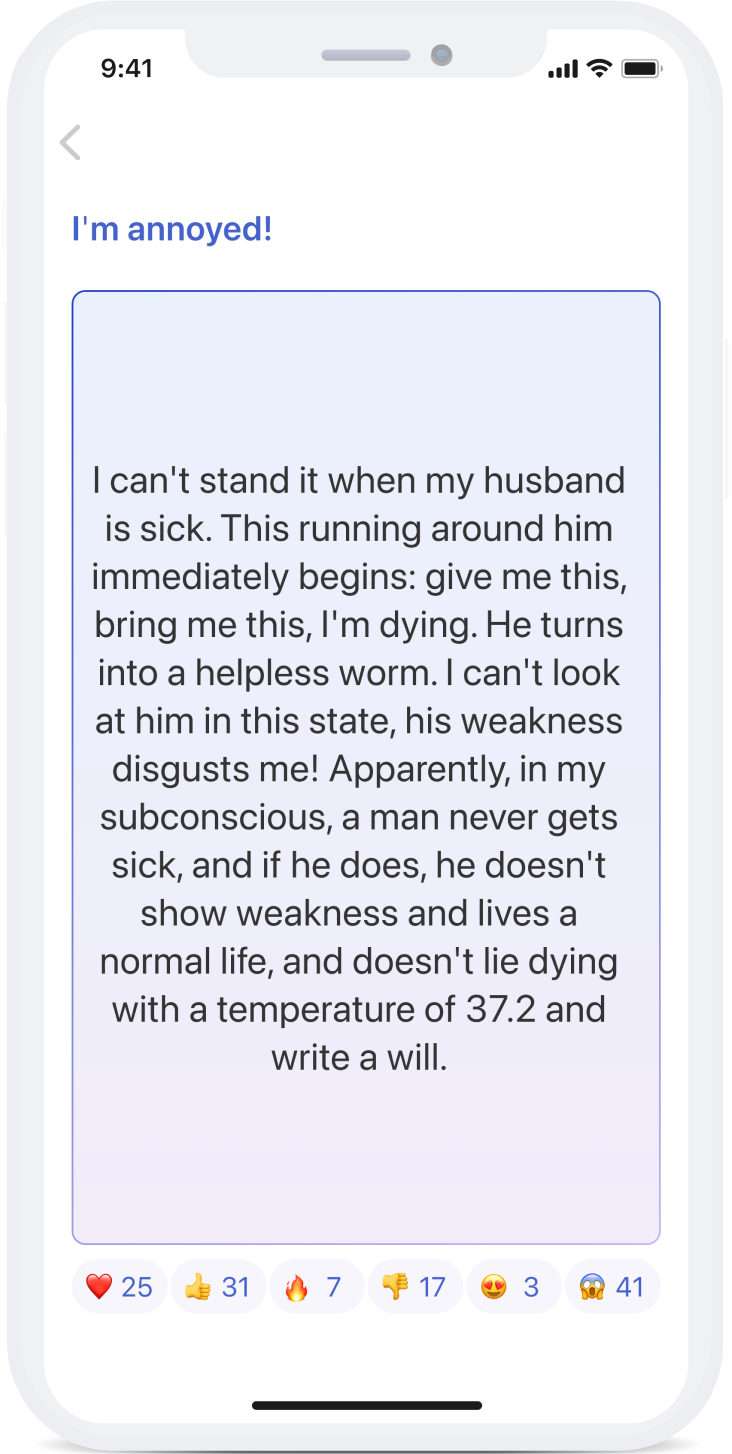Add a thumbs up reaction
The width and height of the screenshot is (732, 1454).
(217, 1286)
